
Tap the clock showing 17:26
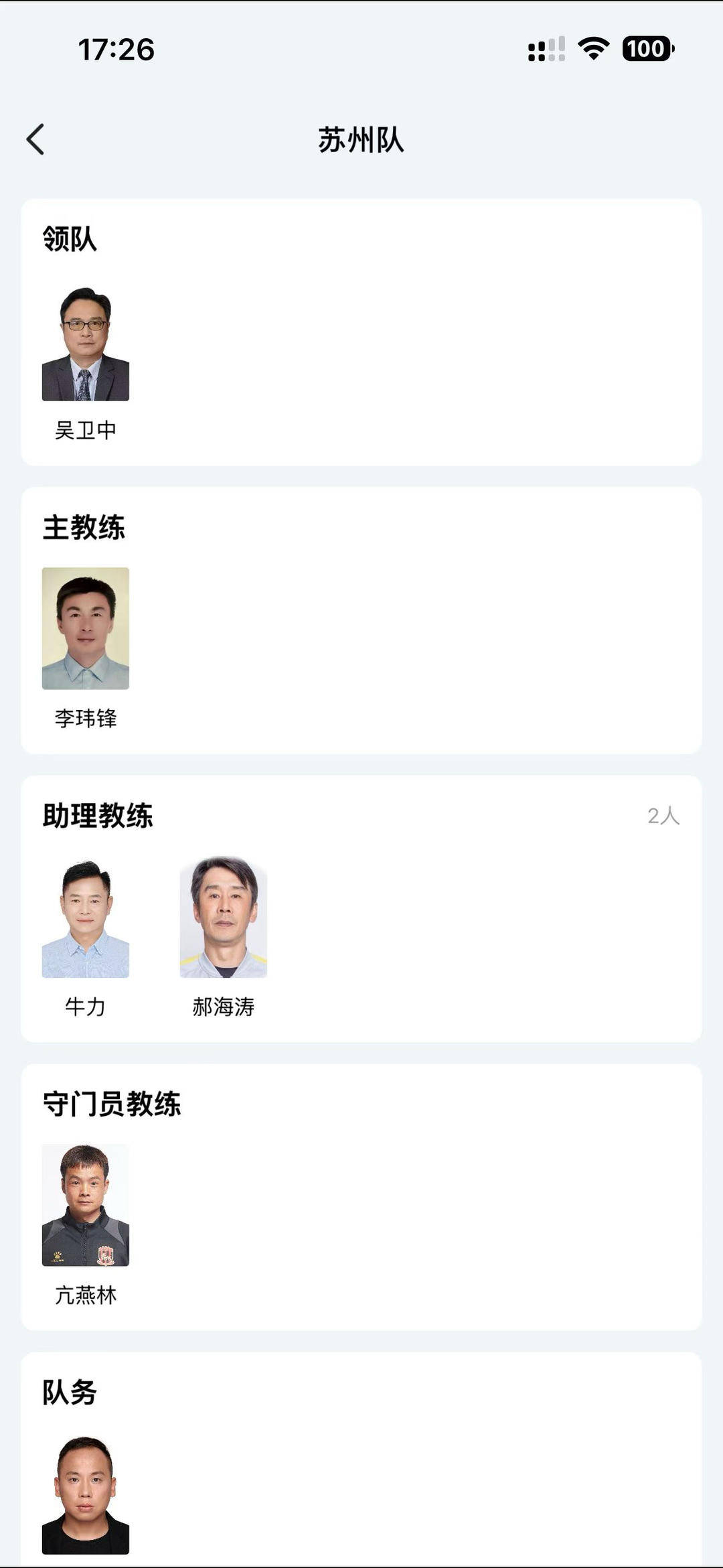click(115, 48)
